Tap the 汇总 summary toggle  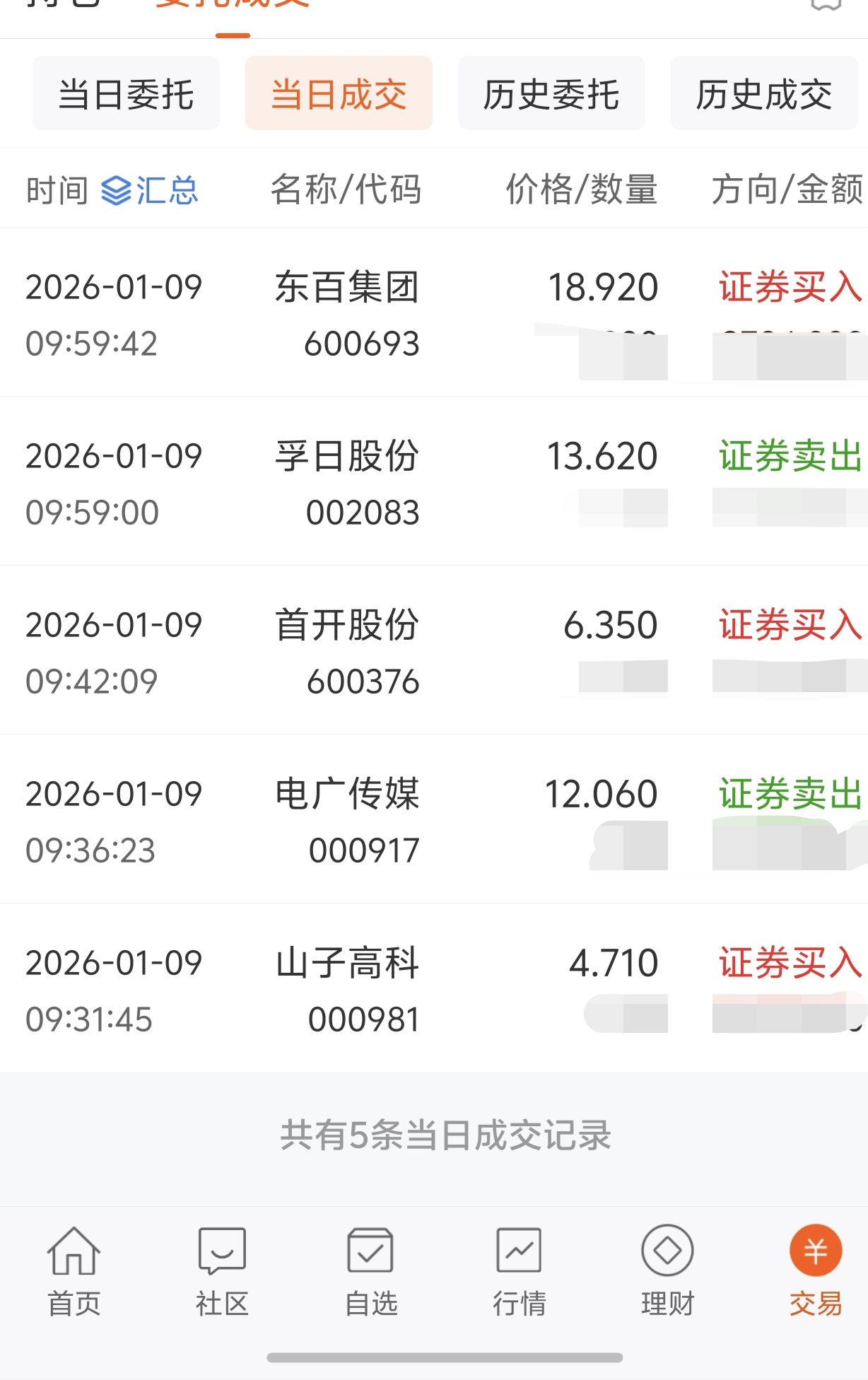coord(150,190)
